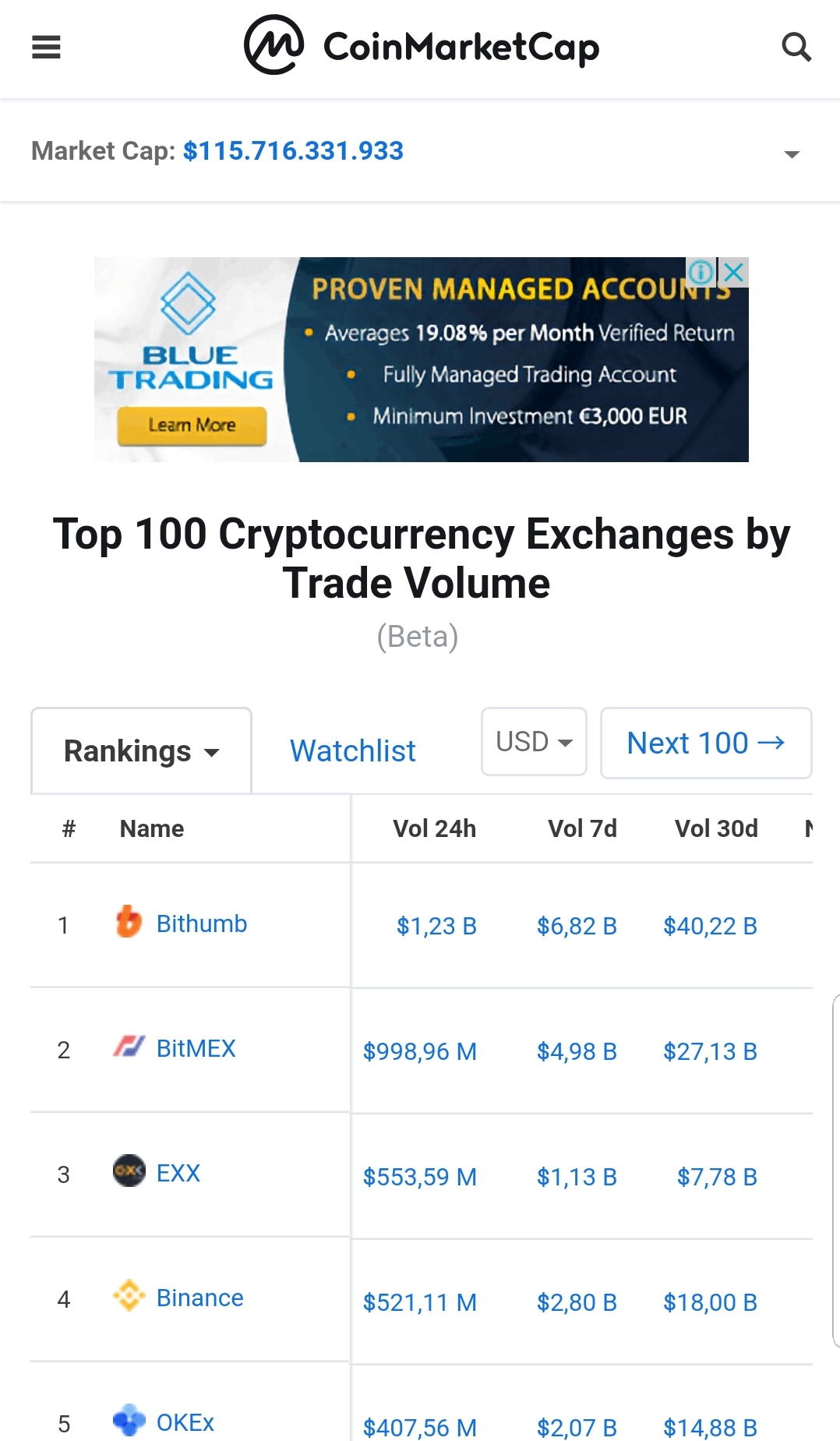Go to CoinMarketCap home via logo

click(422, 46)
